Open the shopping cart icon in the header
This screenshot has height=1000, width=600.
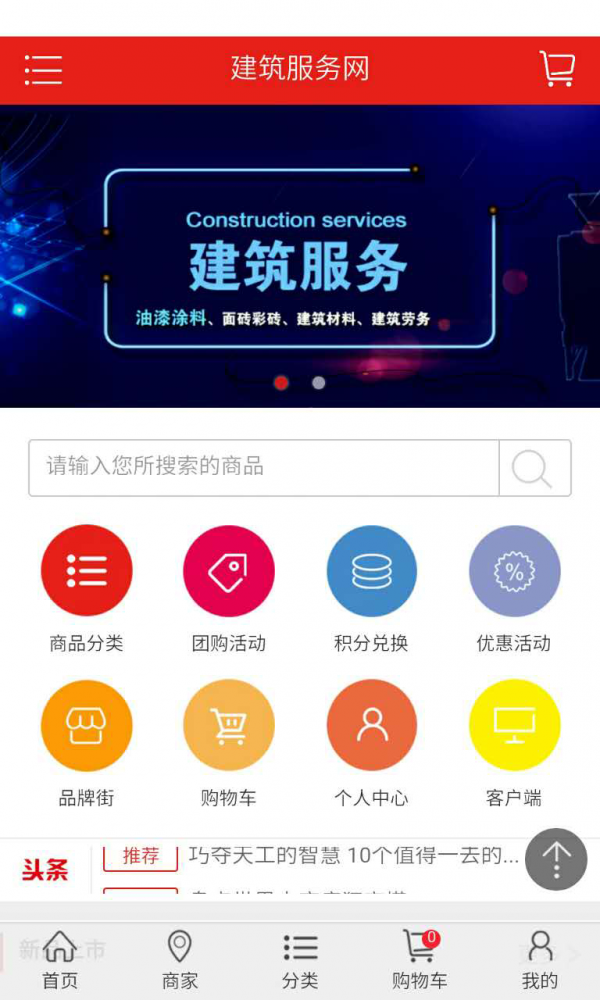click(557, 69)
